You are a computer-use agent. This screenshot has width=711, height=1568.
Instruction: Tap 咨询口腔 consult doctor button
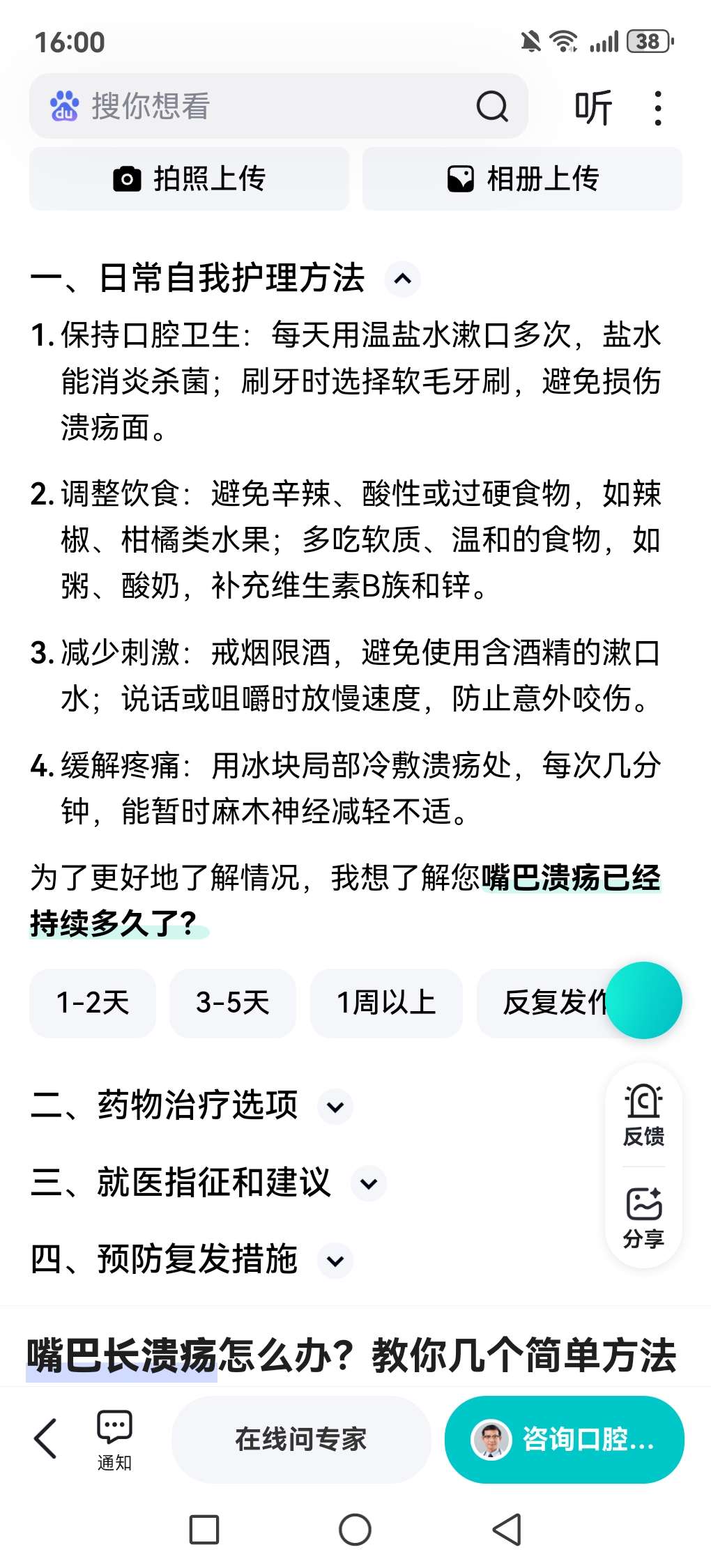pos(565,1439)
